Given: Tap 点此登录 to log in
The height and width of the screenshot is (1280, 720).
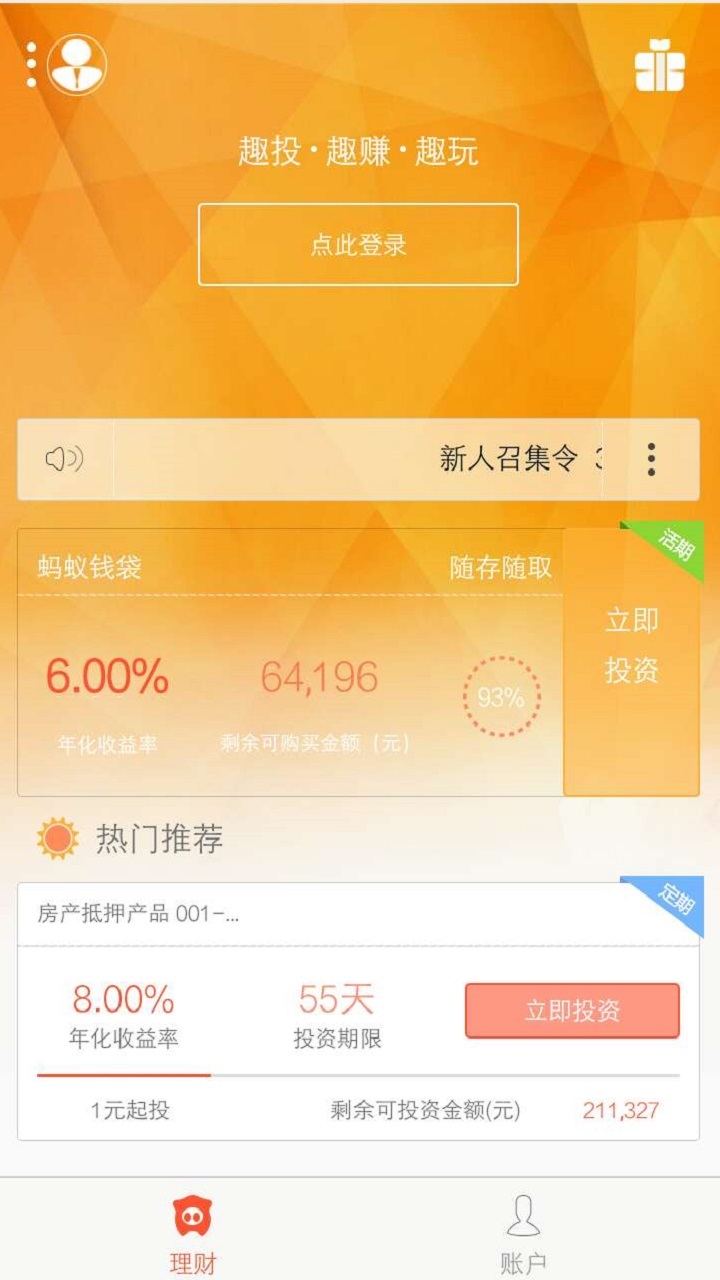Looking at the screenshot, I should pos(358,245).
